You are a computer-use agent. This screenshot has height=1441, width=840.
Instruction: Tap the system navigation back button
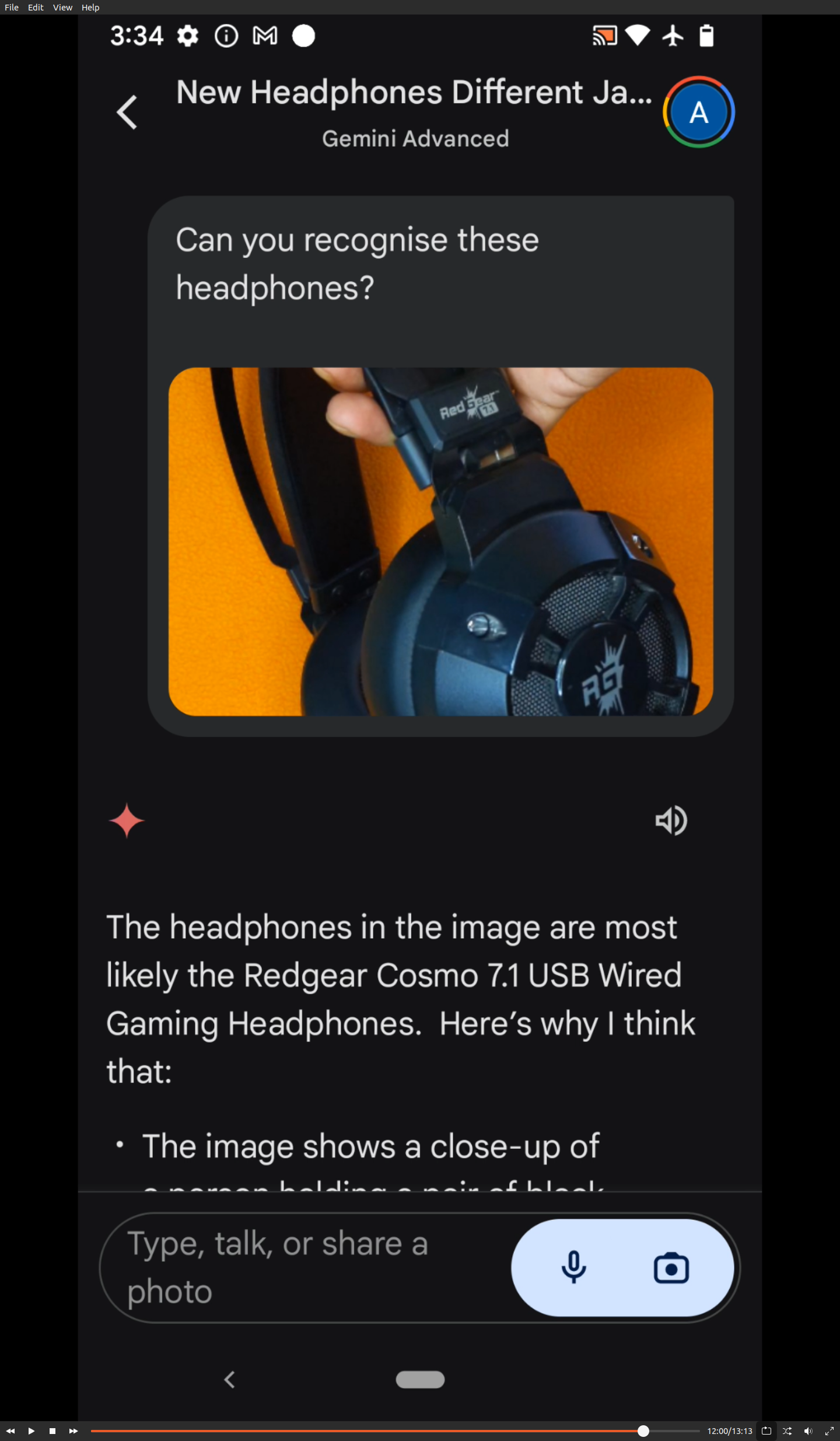[230, 1380]
